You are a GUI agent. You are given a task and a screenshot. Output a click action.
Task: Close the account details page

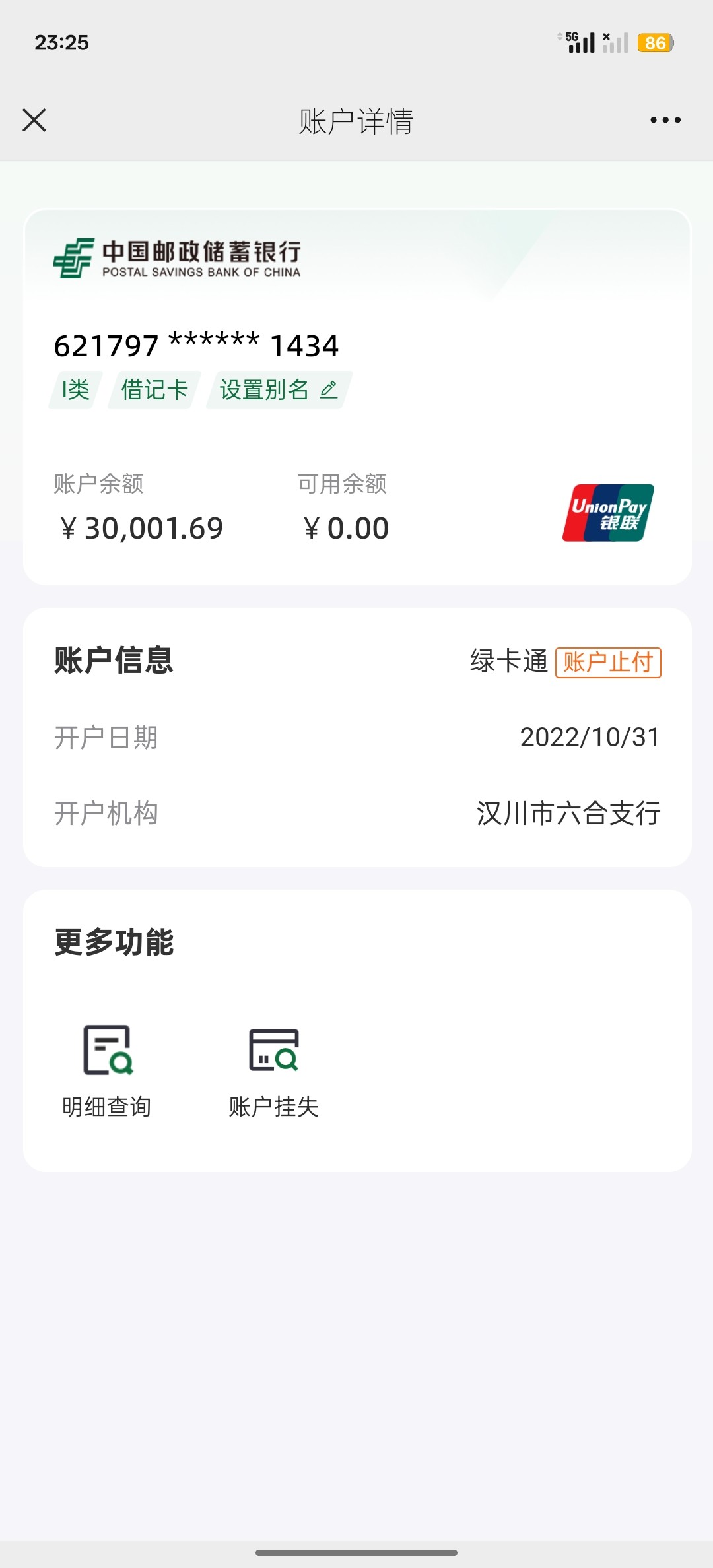pos(34,120)
